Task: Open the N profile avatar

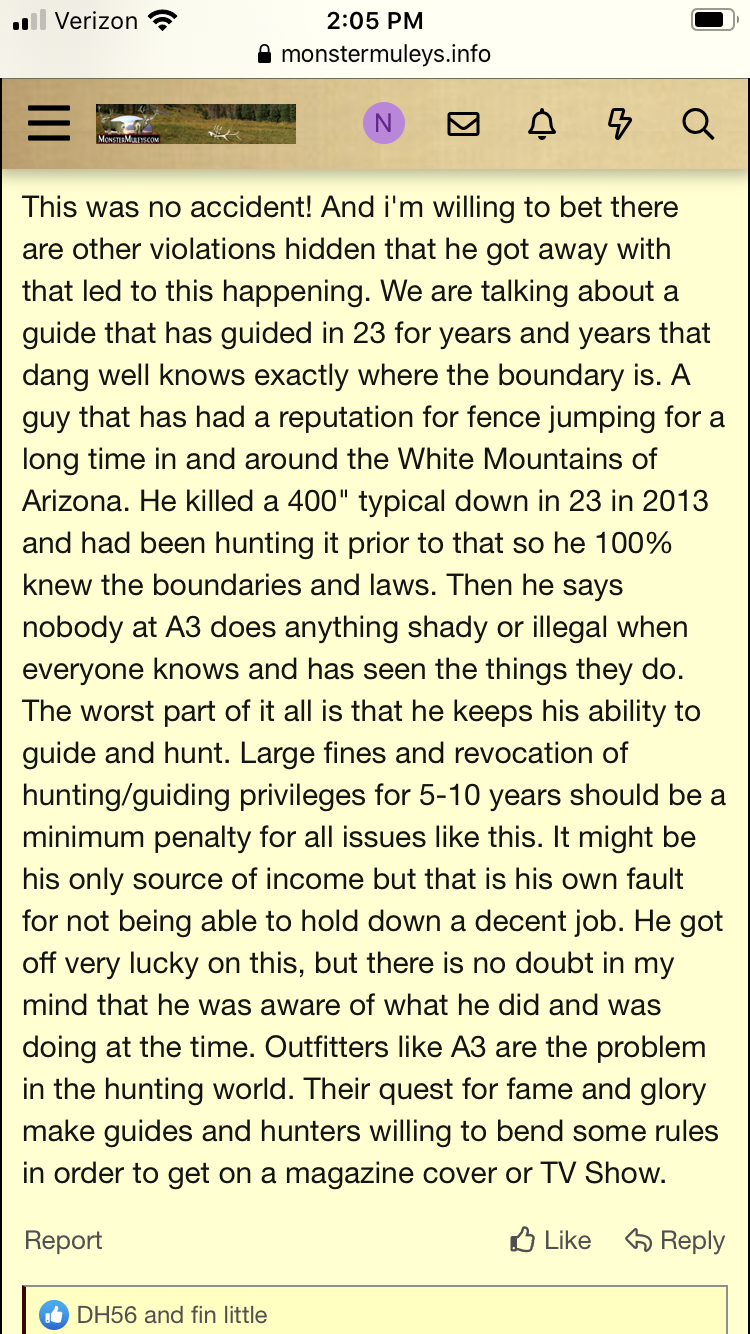Action: (383, 124)
